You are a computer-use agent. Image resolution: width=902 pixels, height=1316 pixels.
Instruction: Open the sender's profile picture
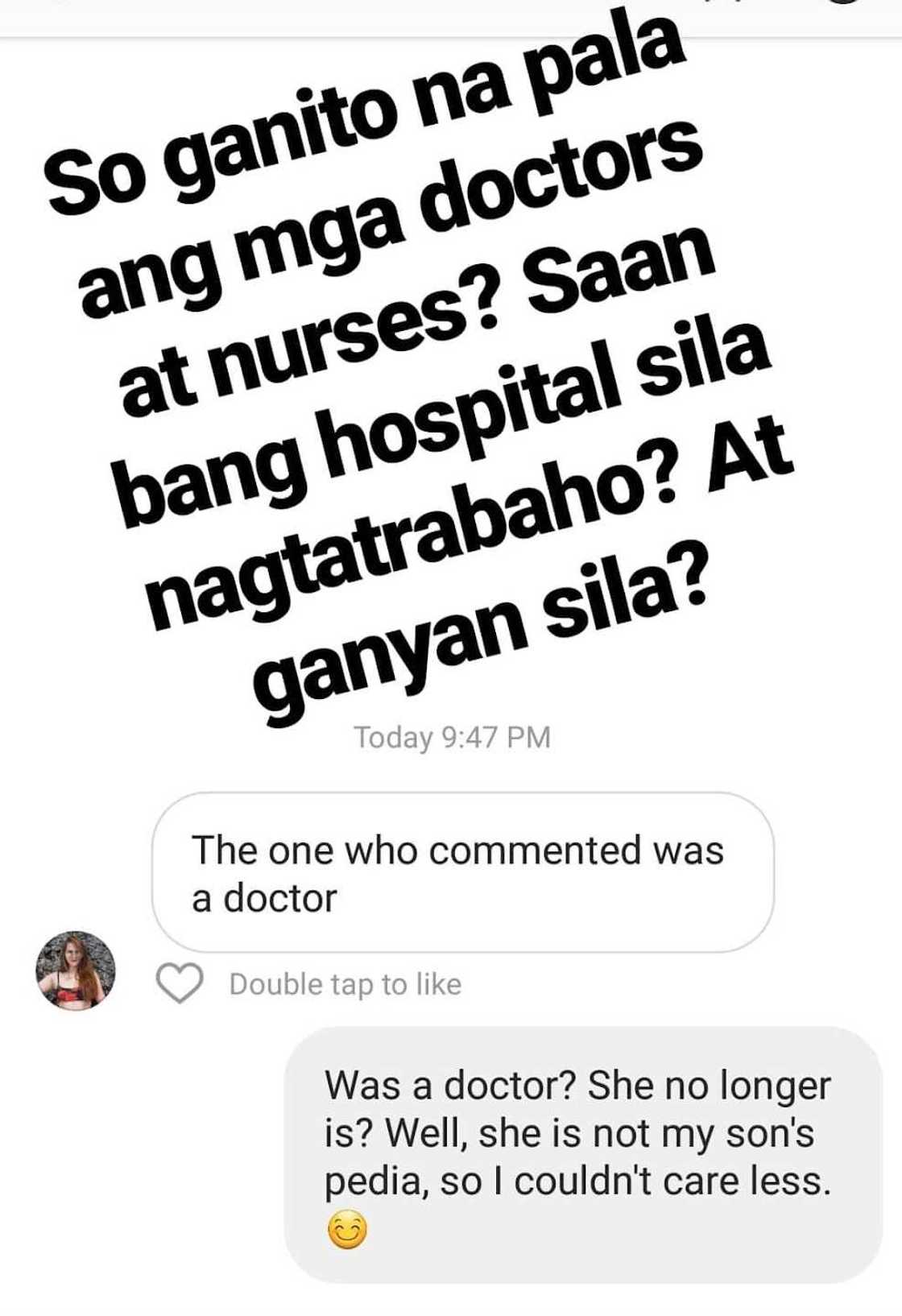[76, 970]
